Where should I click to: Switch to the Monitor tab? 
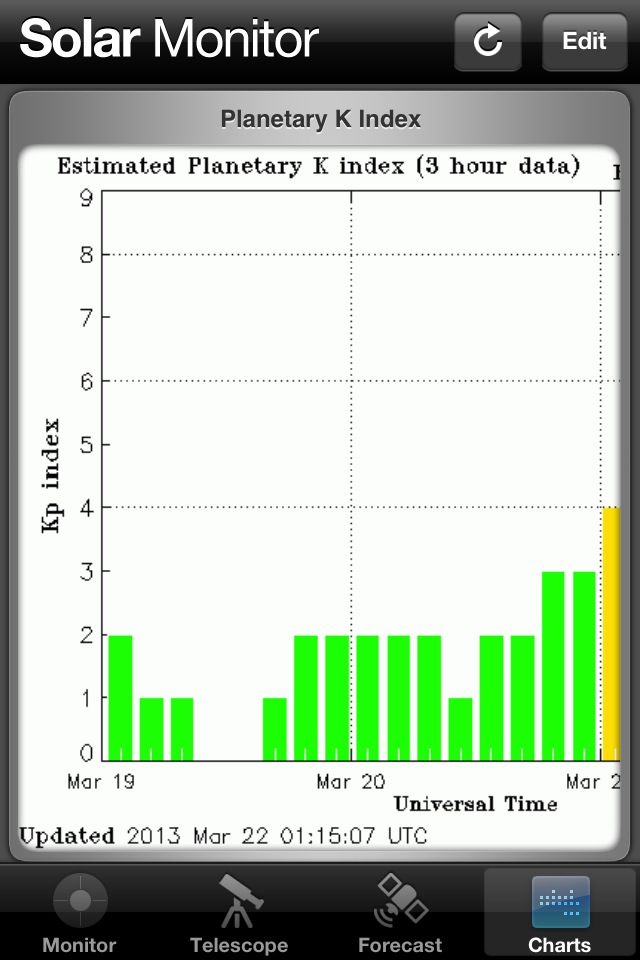[80, 914]
